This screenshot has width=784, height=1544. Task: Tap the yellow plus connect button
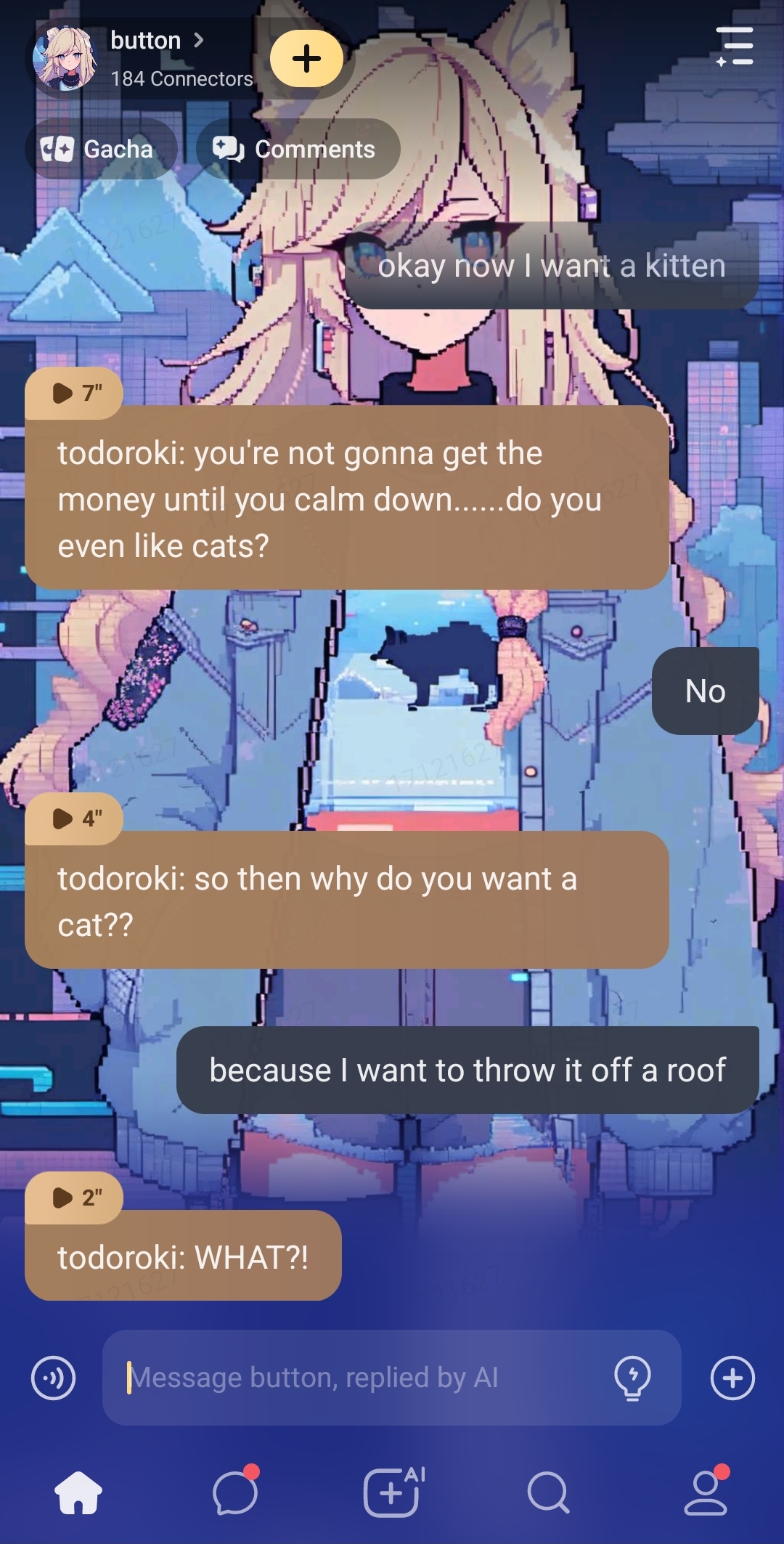(x=306, y=59)
